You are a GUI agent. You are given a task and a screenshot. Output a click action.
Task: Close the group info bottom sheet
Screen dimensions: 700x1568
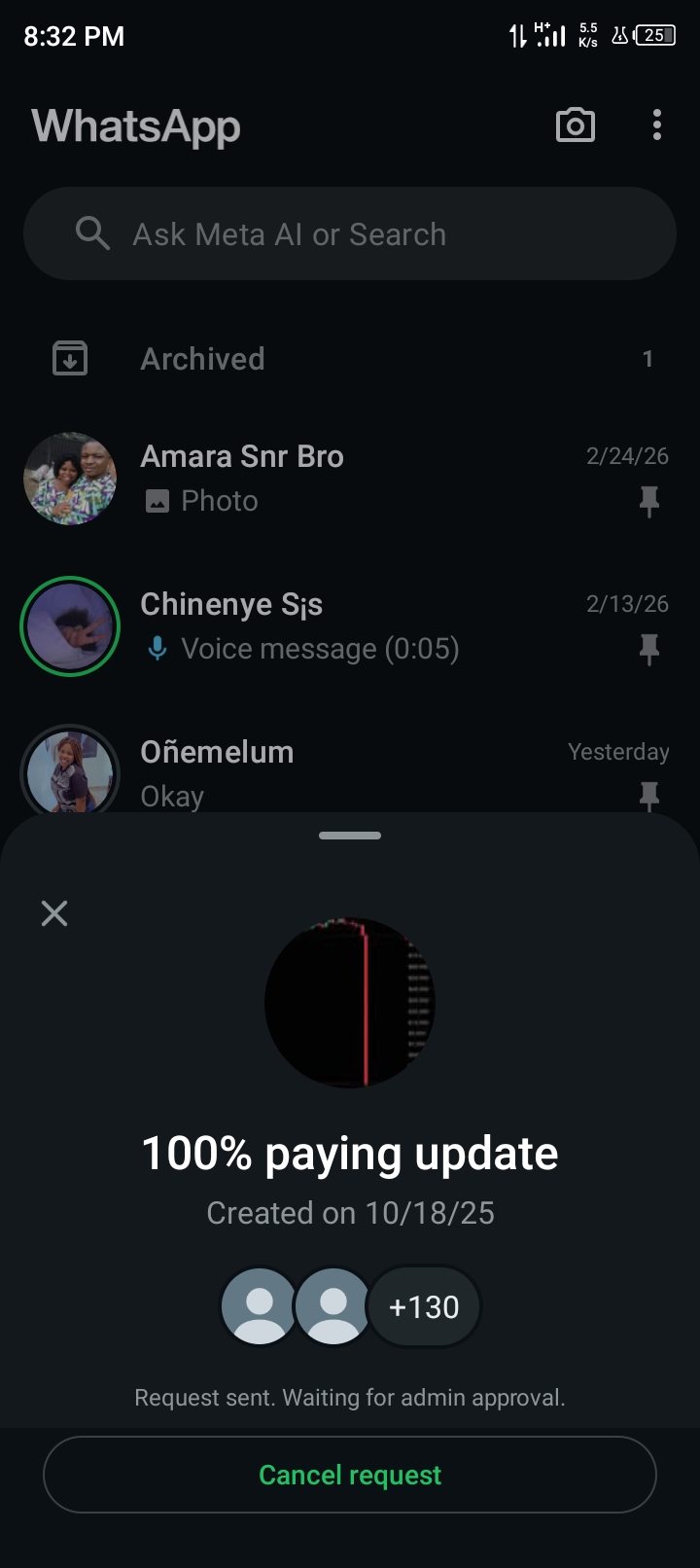pos(54,912)
